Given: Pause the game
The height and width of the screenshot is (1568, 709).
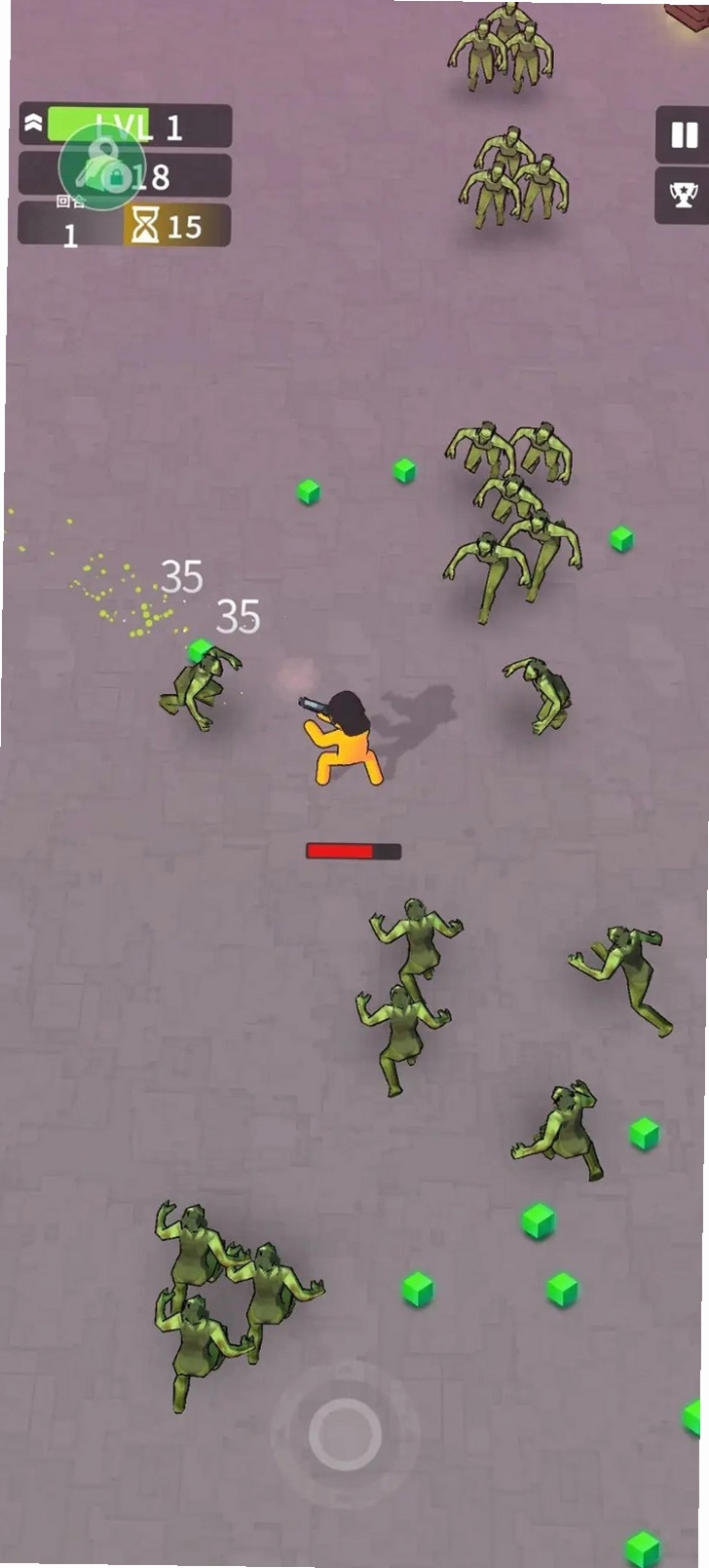Looking at the screenshot, I should [x=684, y=134].
